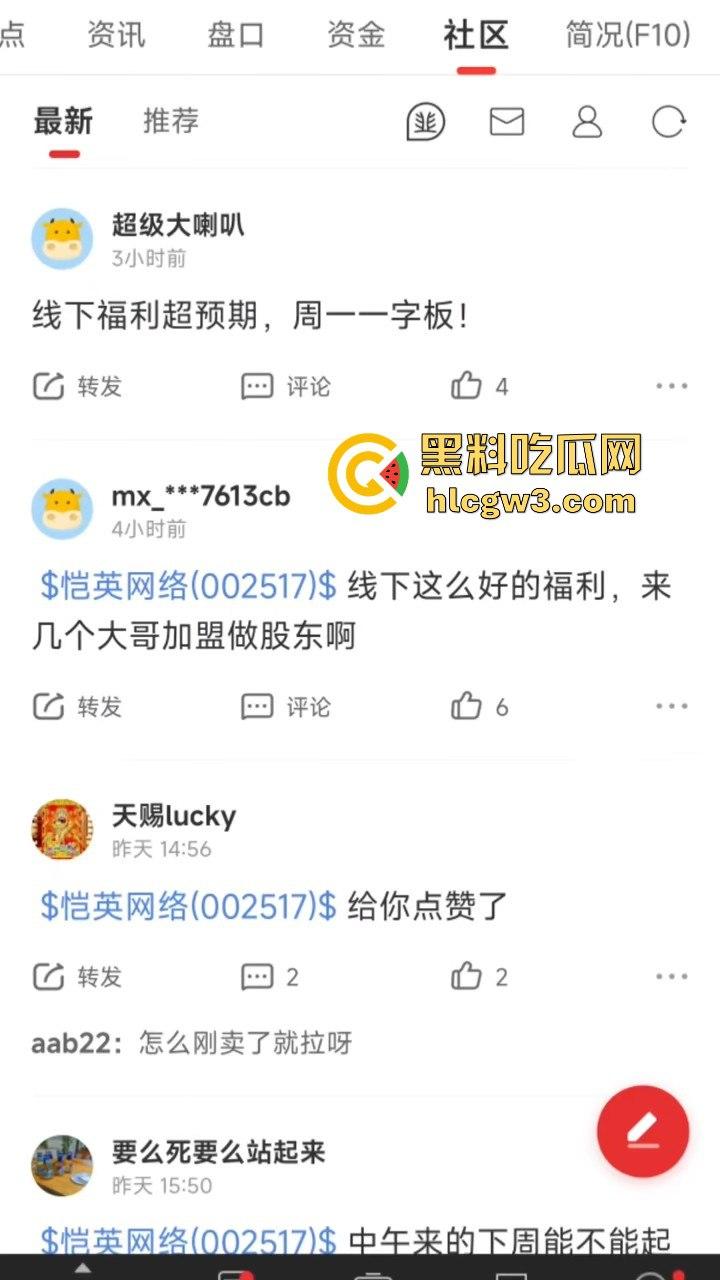Repost mx_***7613cb's post
The image size is (720, 1280).
[x=77, y=707]
